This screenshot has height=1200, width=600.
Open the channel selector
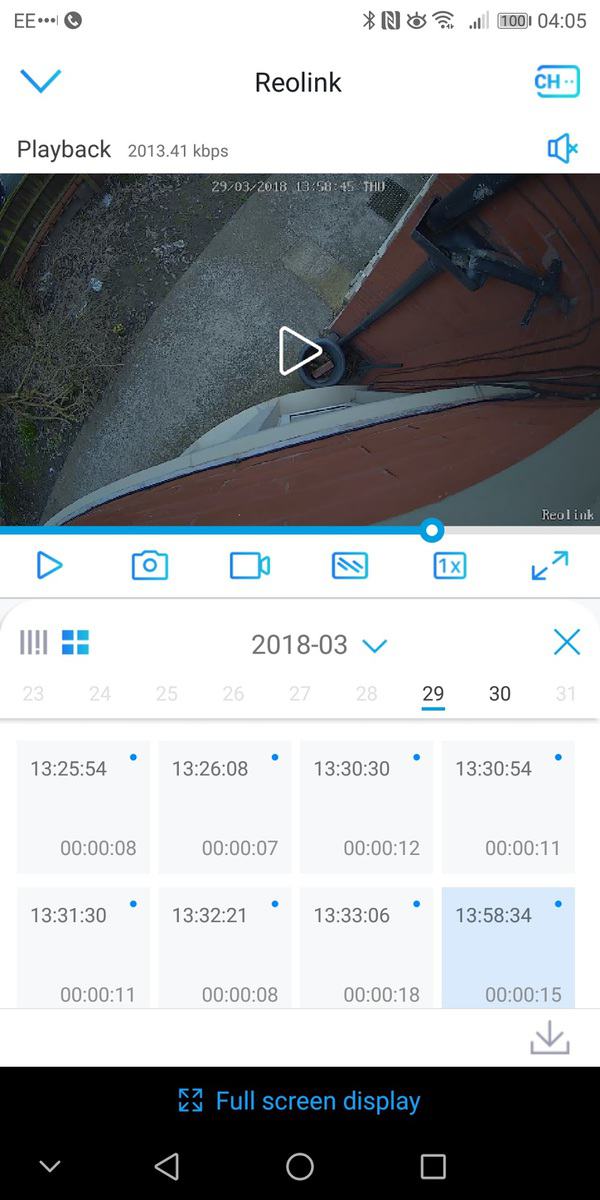(x=556, y=82)
